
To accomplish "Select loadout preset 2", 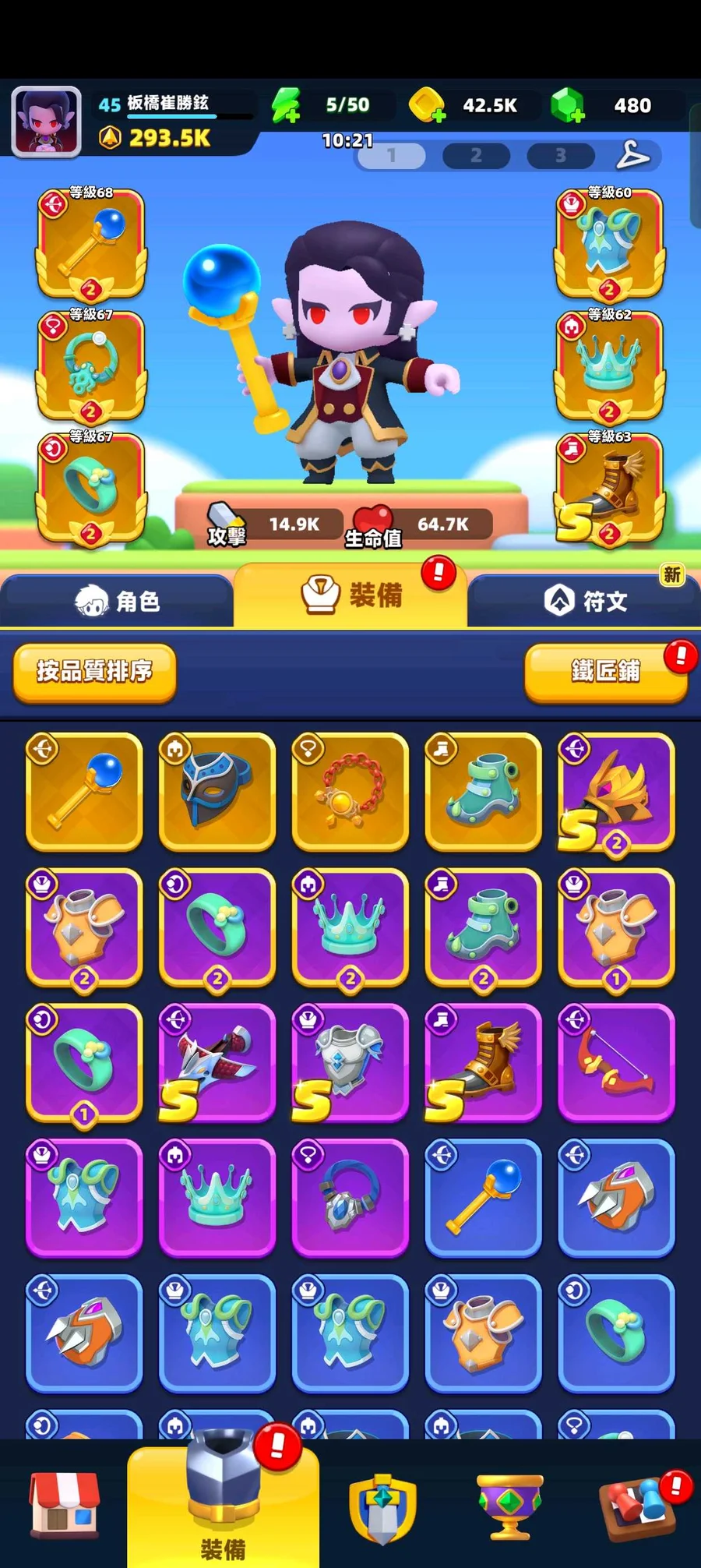I will point(476,156).
